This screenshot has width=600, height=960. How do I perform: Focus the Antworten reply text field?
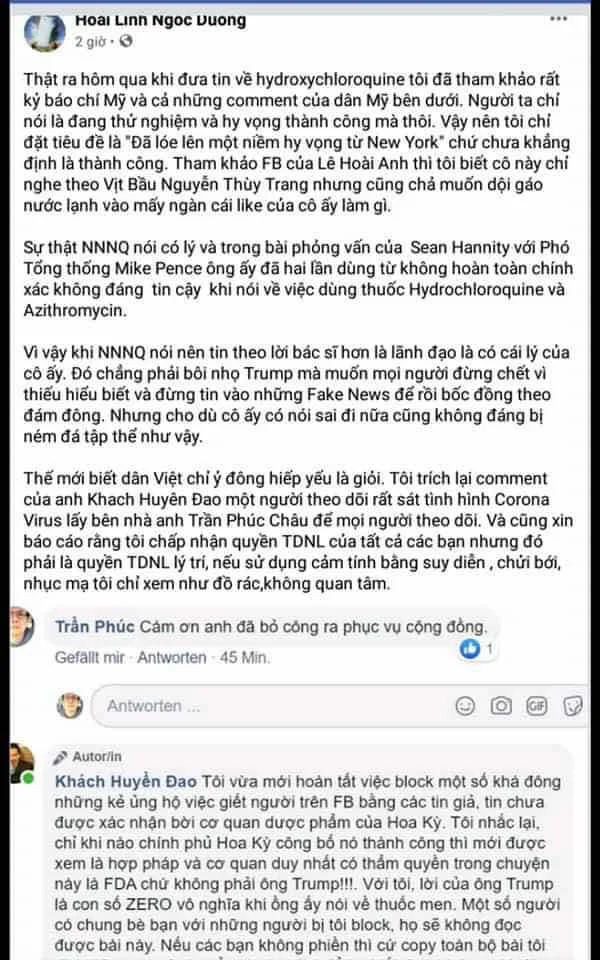[x=250, y=705]
